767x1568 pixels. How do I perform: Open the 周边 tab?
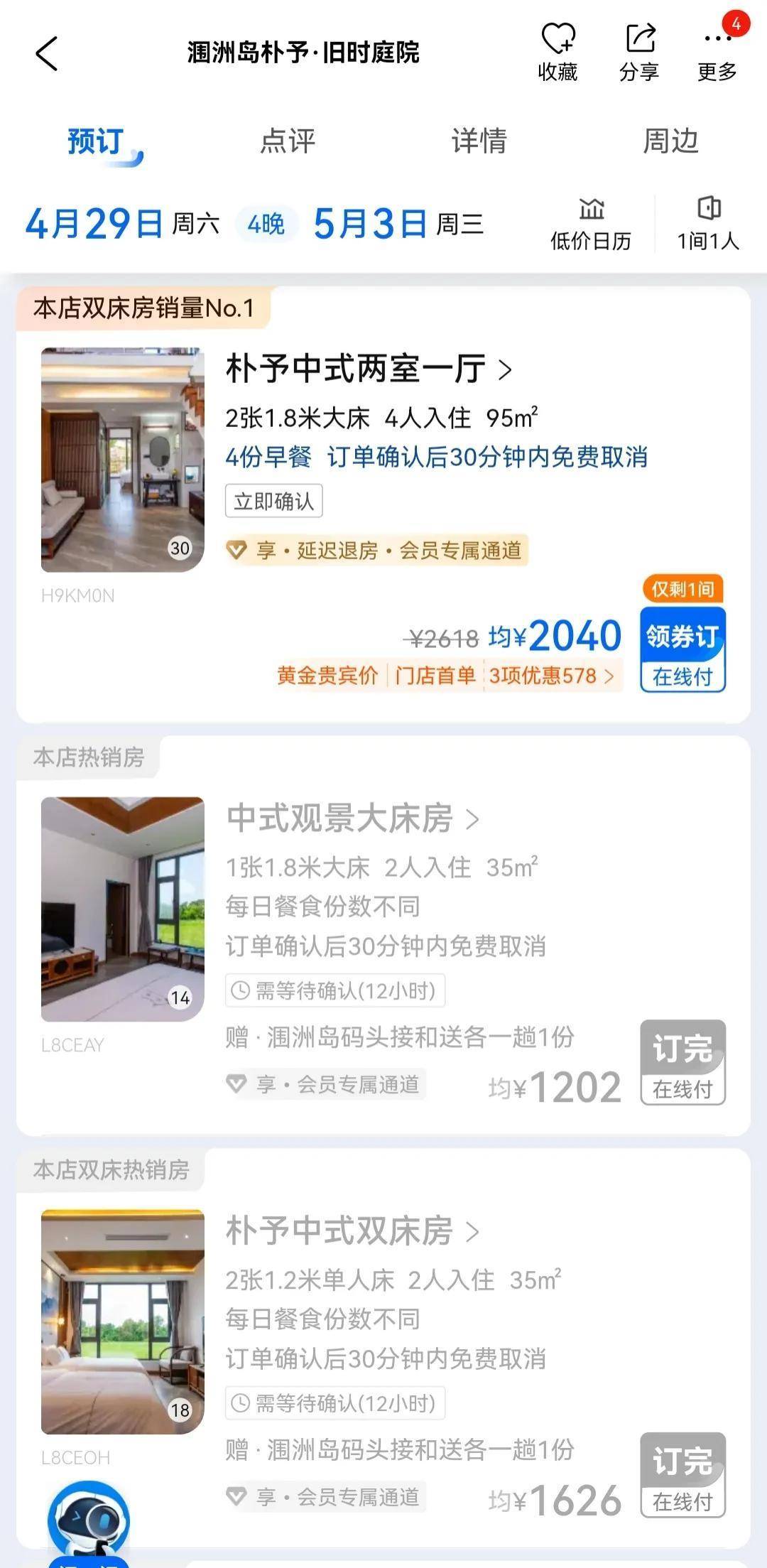(x=670, y=141)
